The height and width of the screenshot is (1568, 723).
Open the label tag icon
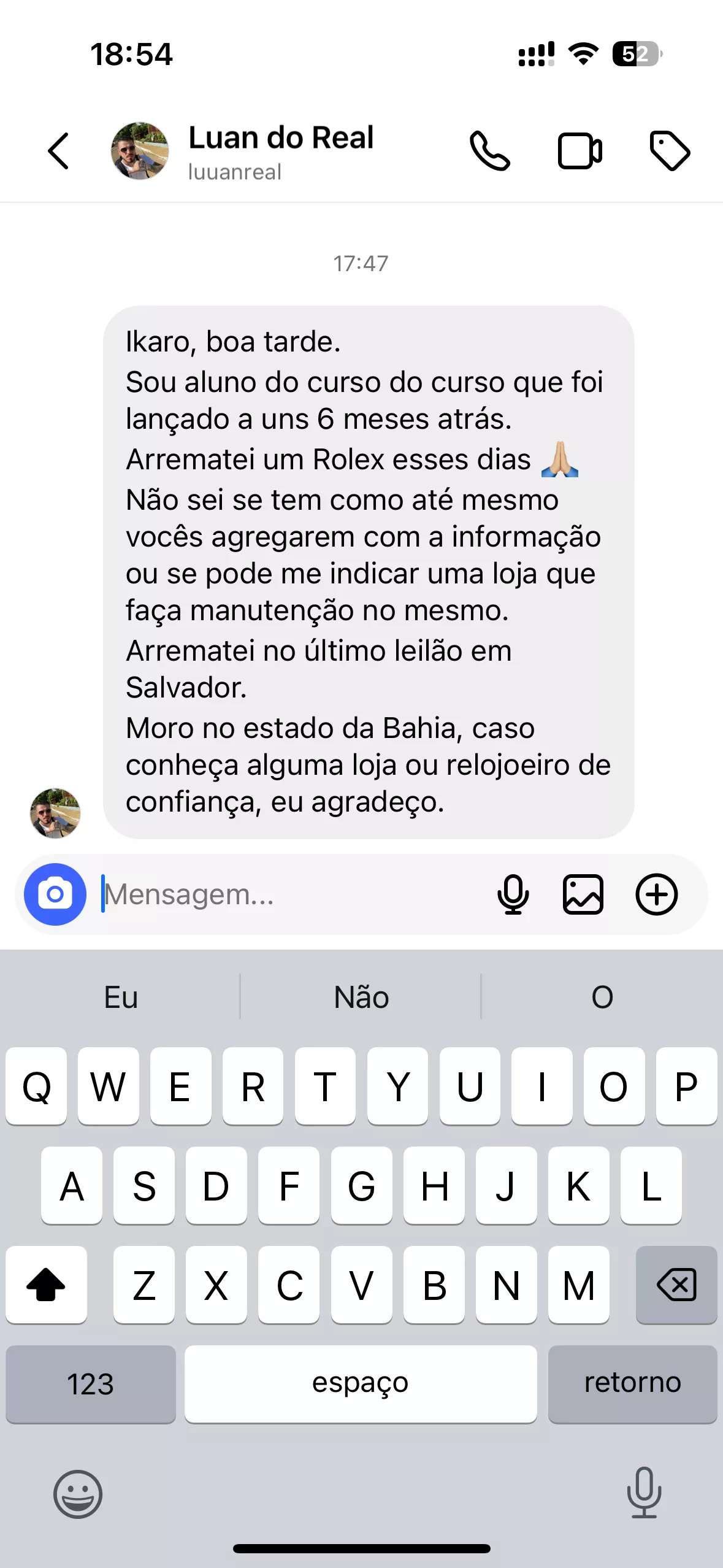pos(670,151)
